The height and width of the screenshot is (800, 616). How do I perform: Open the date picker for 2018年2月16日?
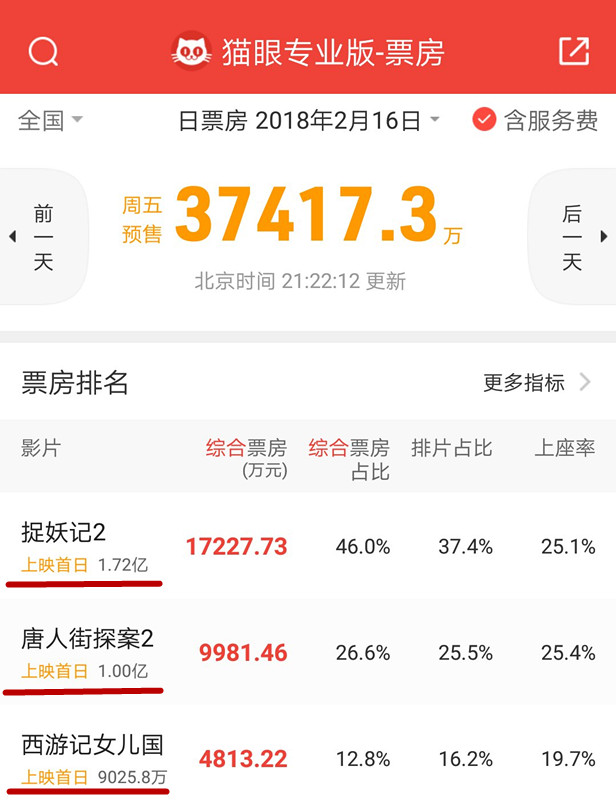tap(310, 121)
